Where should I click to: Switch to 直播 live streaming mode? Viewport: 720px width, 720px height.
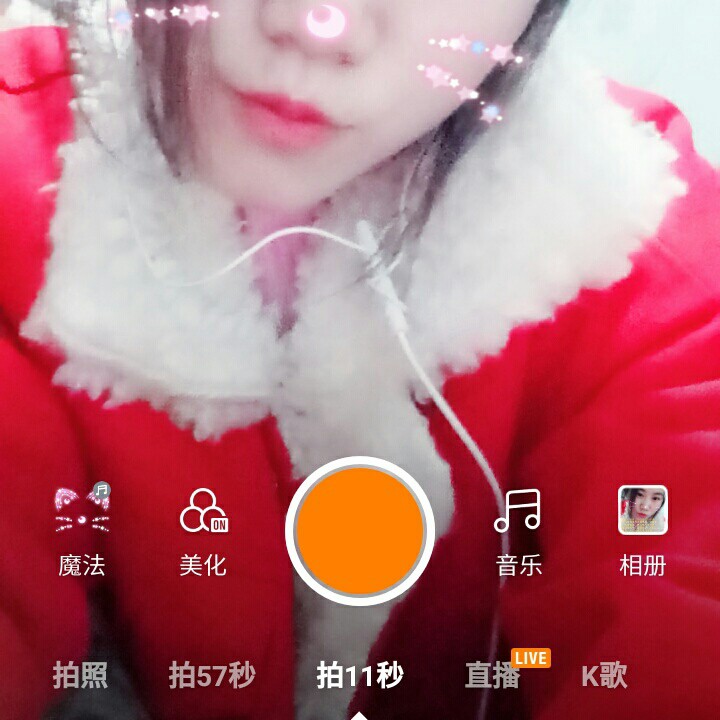coord(493,676)
